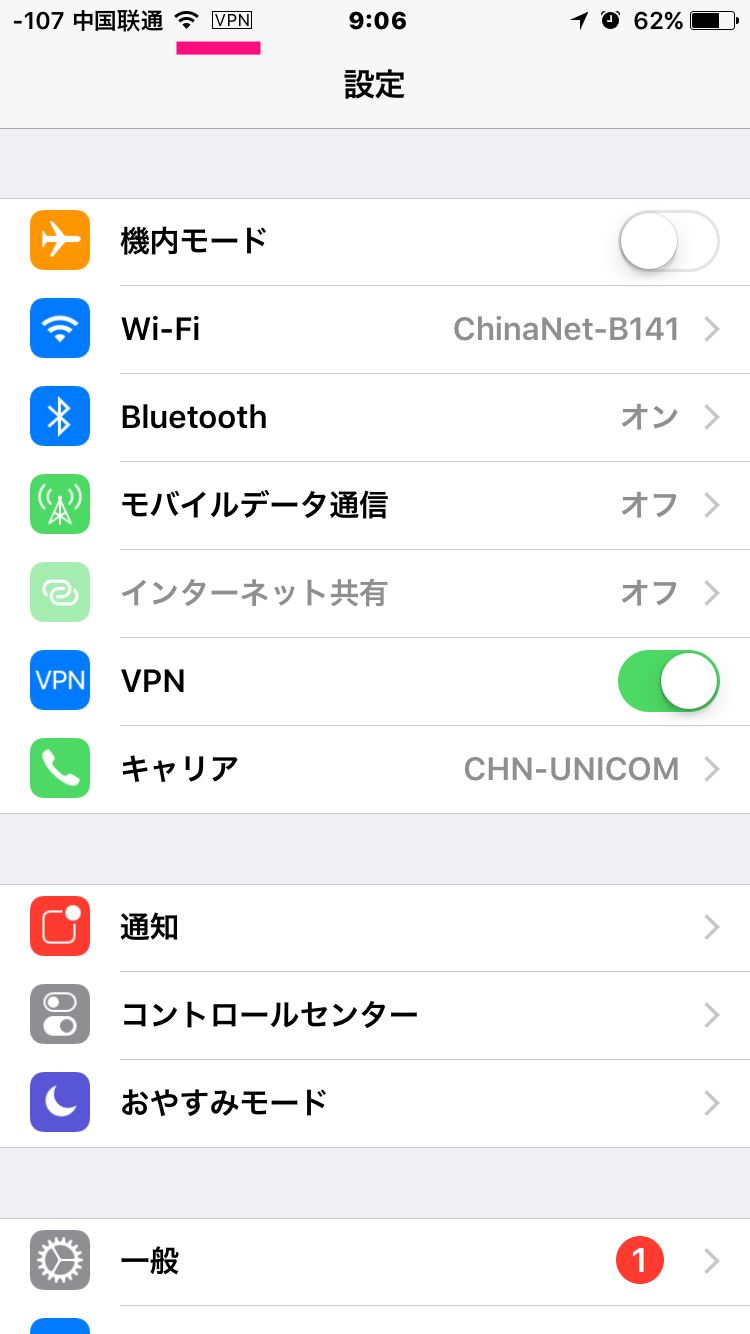Open コントロールセンター settings
This screenshot has width=750, height=1334.
(x=375, y=1015)
